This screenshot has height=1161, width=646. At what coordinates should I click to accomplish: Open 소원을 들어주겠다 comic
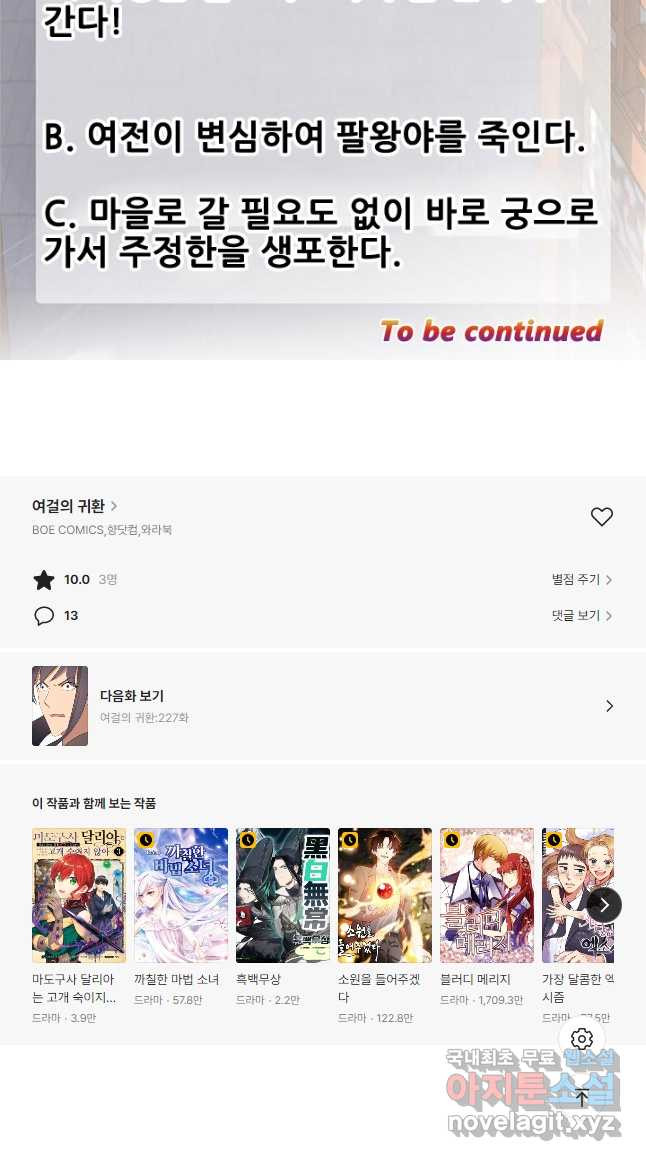[384, 895]
